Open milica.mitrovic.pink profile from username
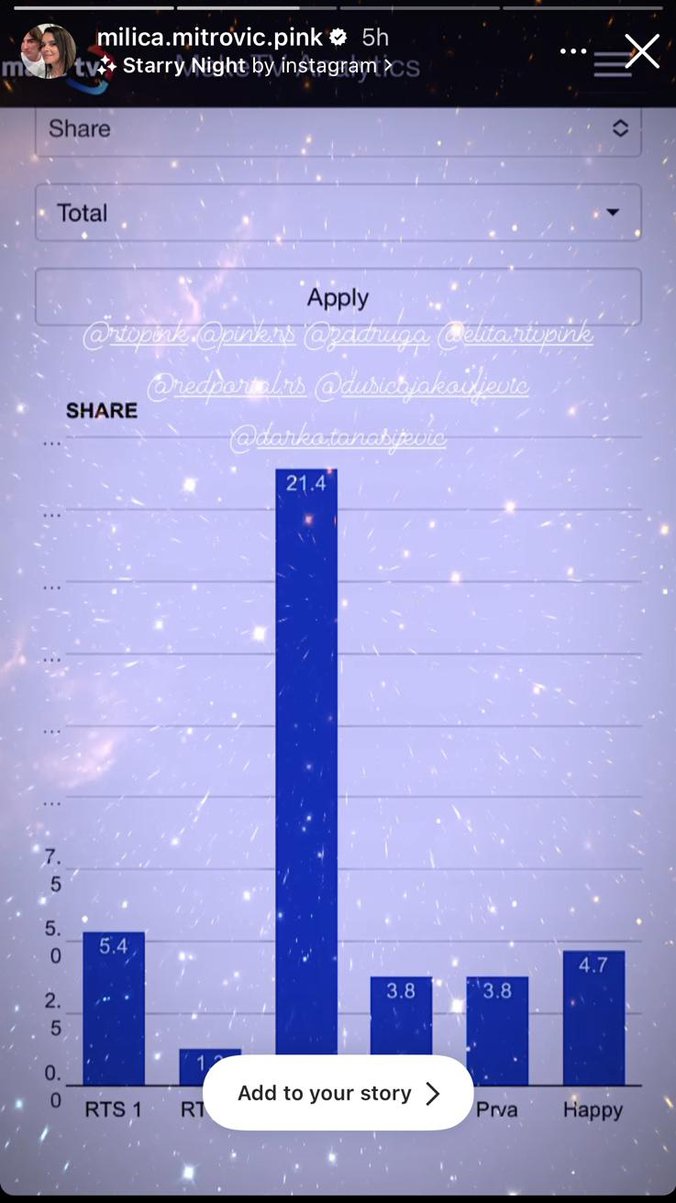The image size is (676, 1203). [x=209, y=37]
